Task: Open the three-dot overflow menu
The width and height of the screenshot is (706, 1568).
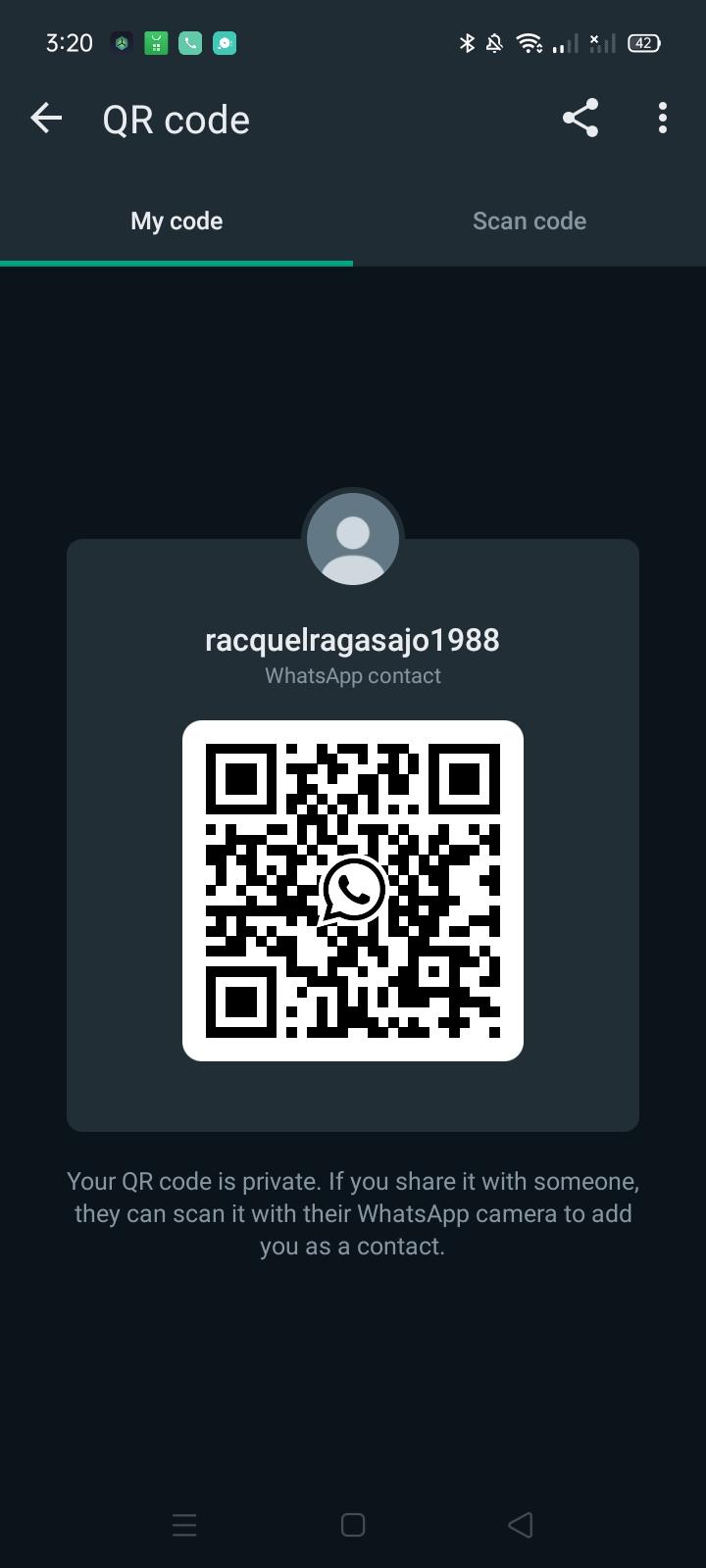Action: tap(663, 119)
